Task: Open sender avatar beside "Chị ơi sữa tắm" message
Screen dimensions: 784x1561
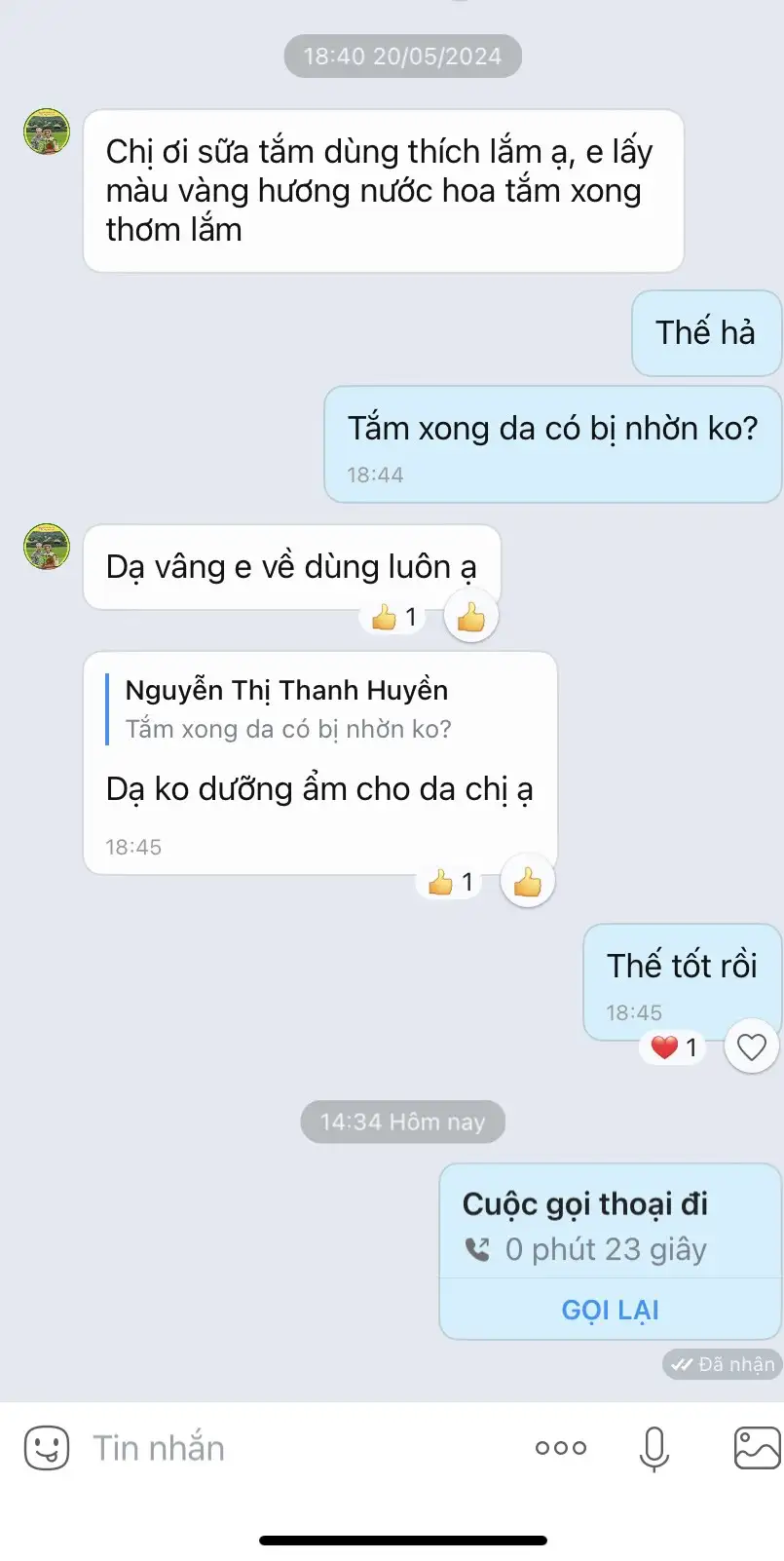Action: click(47, 132)
